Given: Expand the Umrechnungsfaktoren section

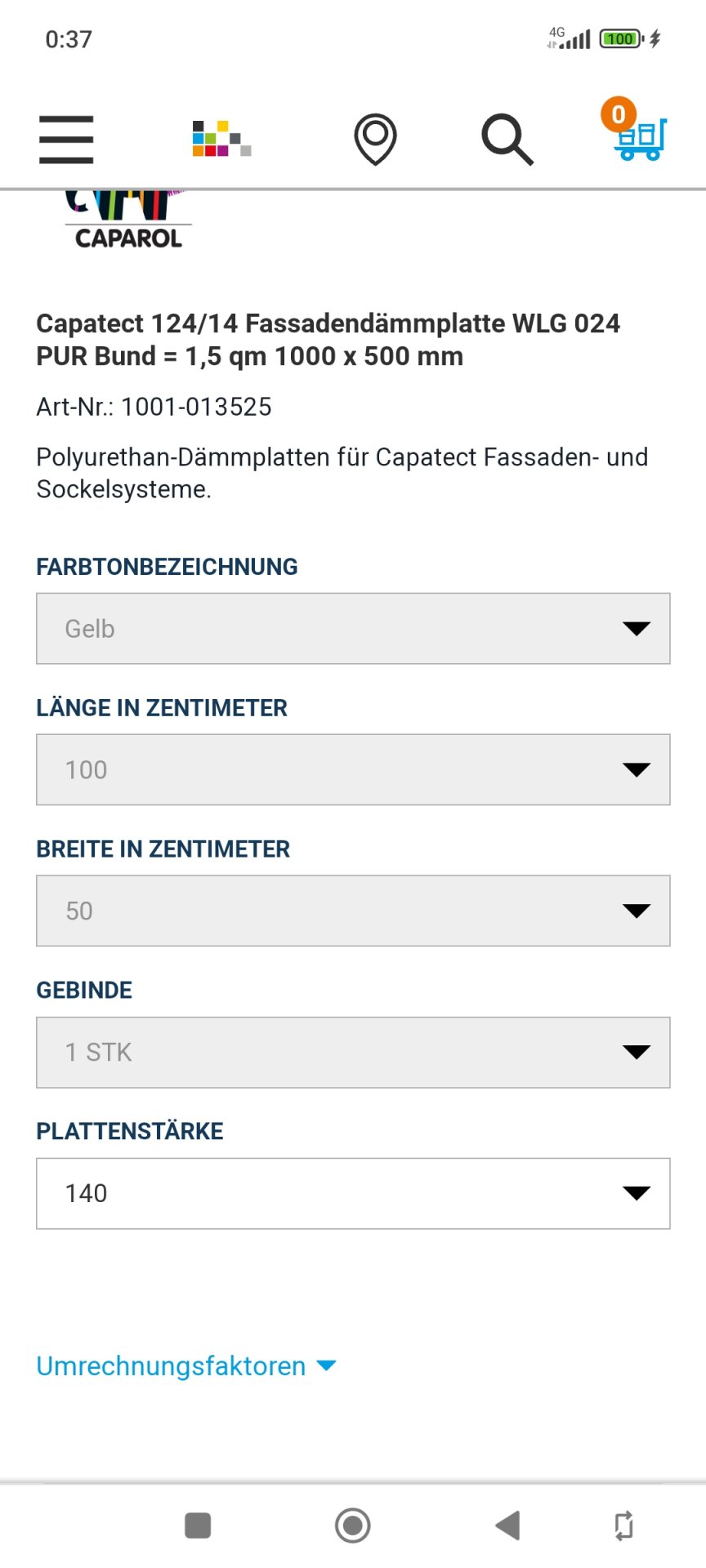Looking at the screenshot, I should point(186,1366).
